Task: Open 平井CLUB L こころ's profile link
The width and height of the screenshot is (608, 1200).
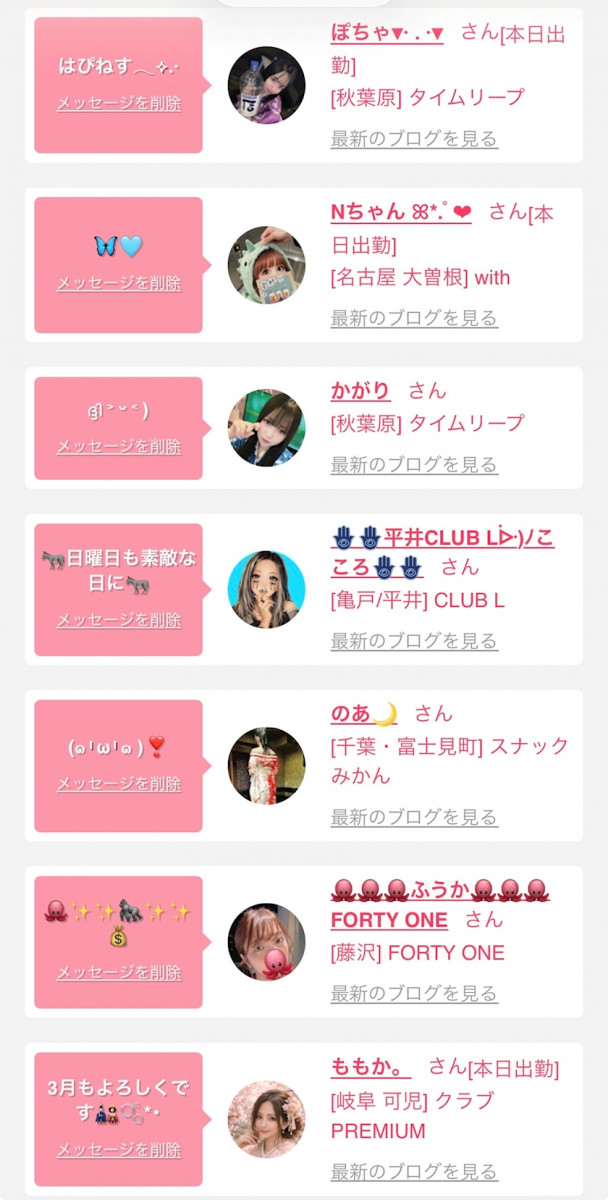Action: click(x=442, y=539)
